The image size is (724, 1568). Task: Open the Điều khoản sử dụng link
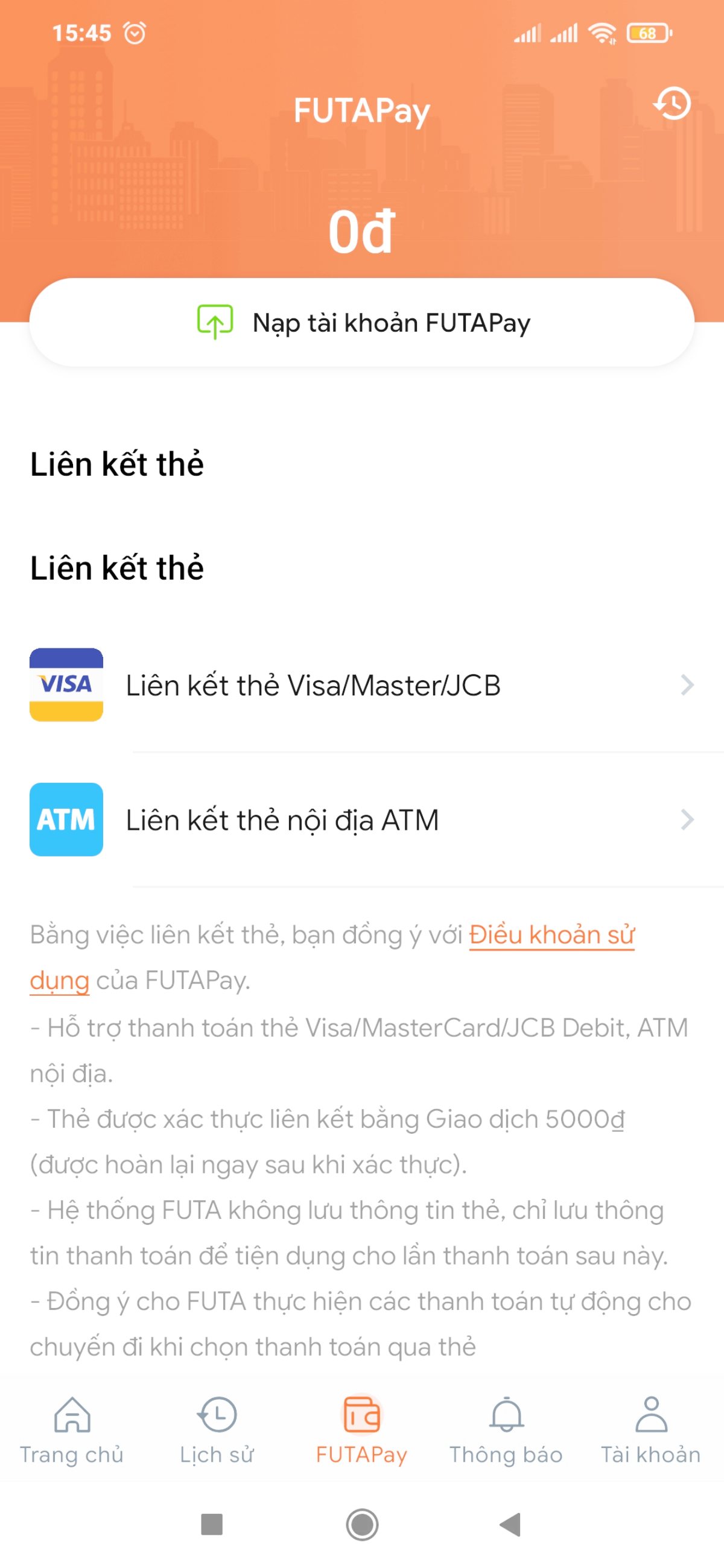point(551,935)
